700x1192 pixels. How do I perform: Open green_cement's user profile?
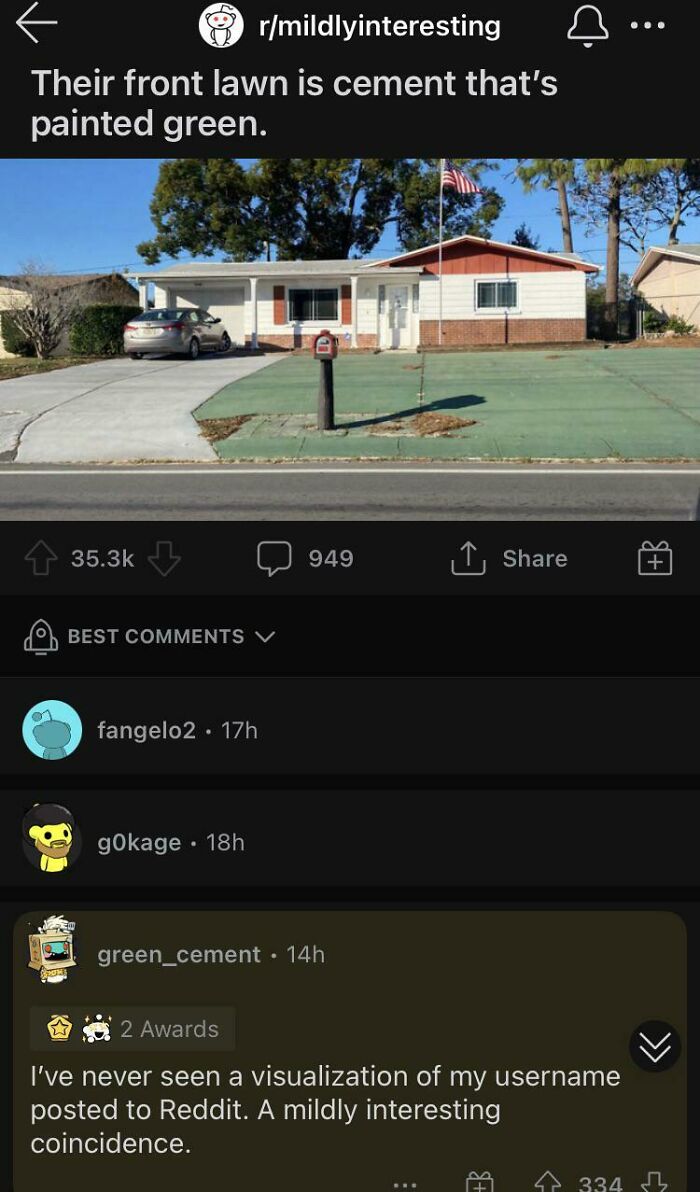click(178, 954)
